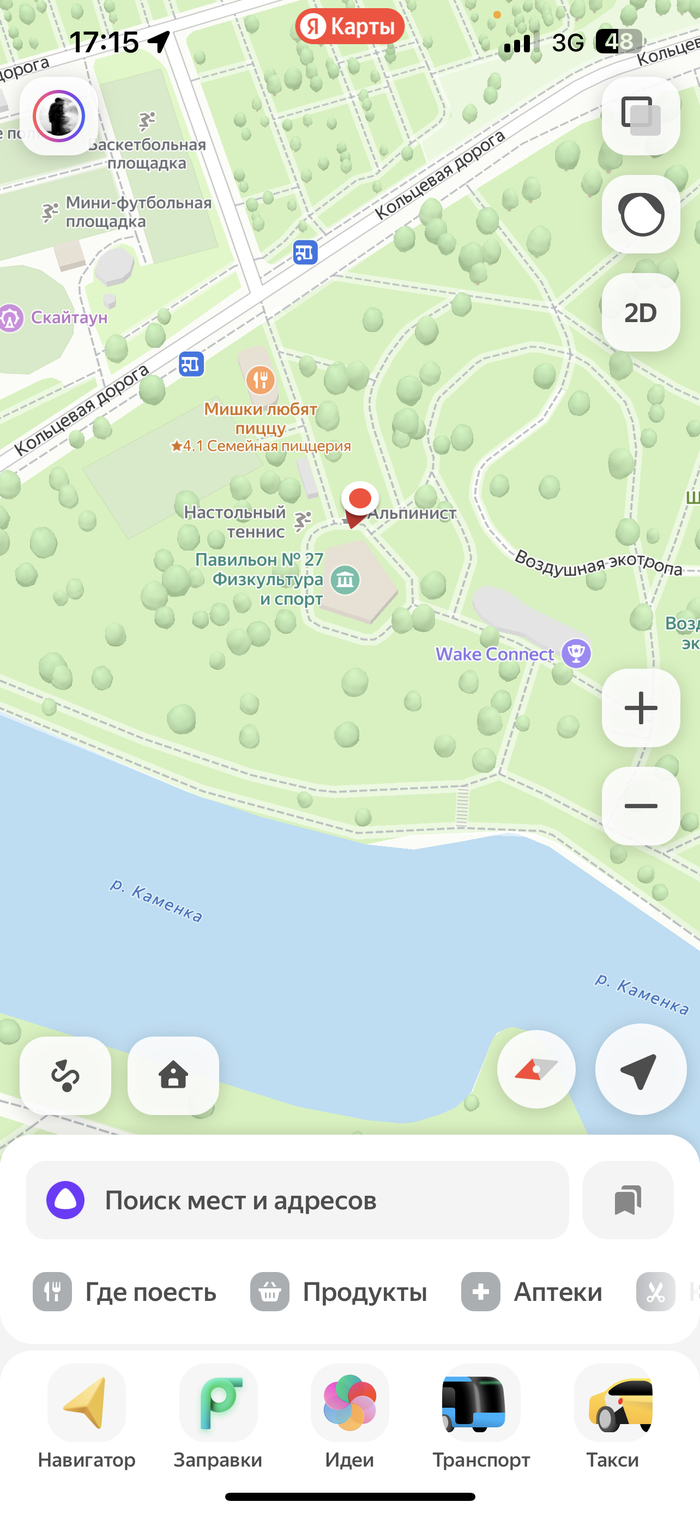Open the Такси tab

612,1418
